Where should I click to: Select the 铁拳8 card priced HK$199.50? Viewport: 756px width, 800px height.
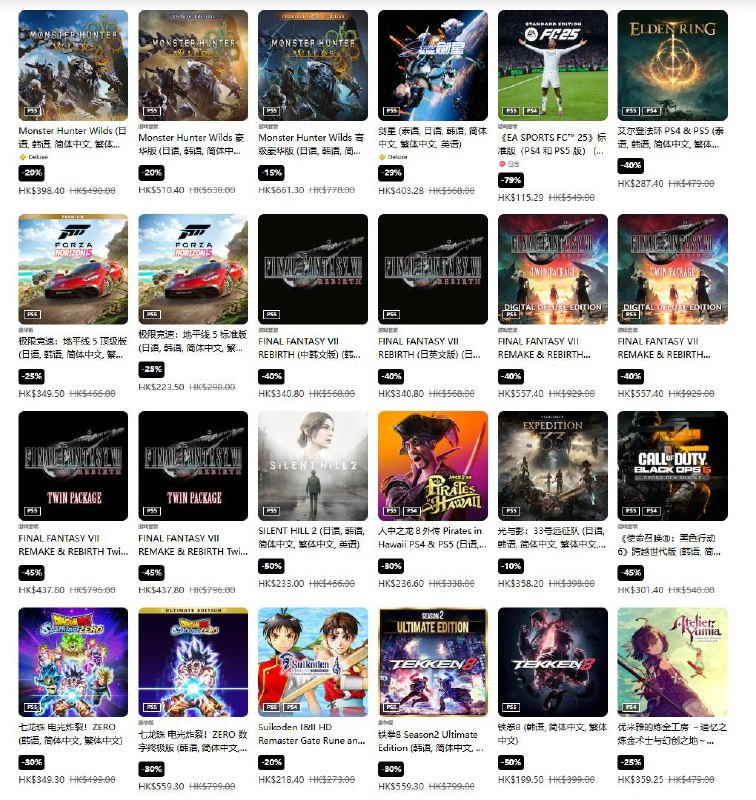pos(552,662)
